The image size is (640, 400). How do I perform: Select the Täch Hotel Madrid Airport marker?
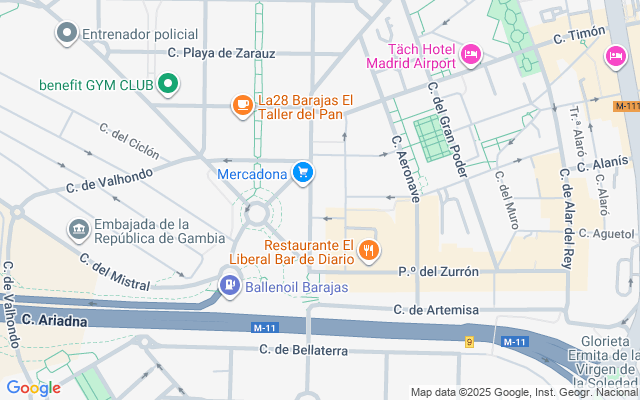(471, 55)
